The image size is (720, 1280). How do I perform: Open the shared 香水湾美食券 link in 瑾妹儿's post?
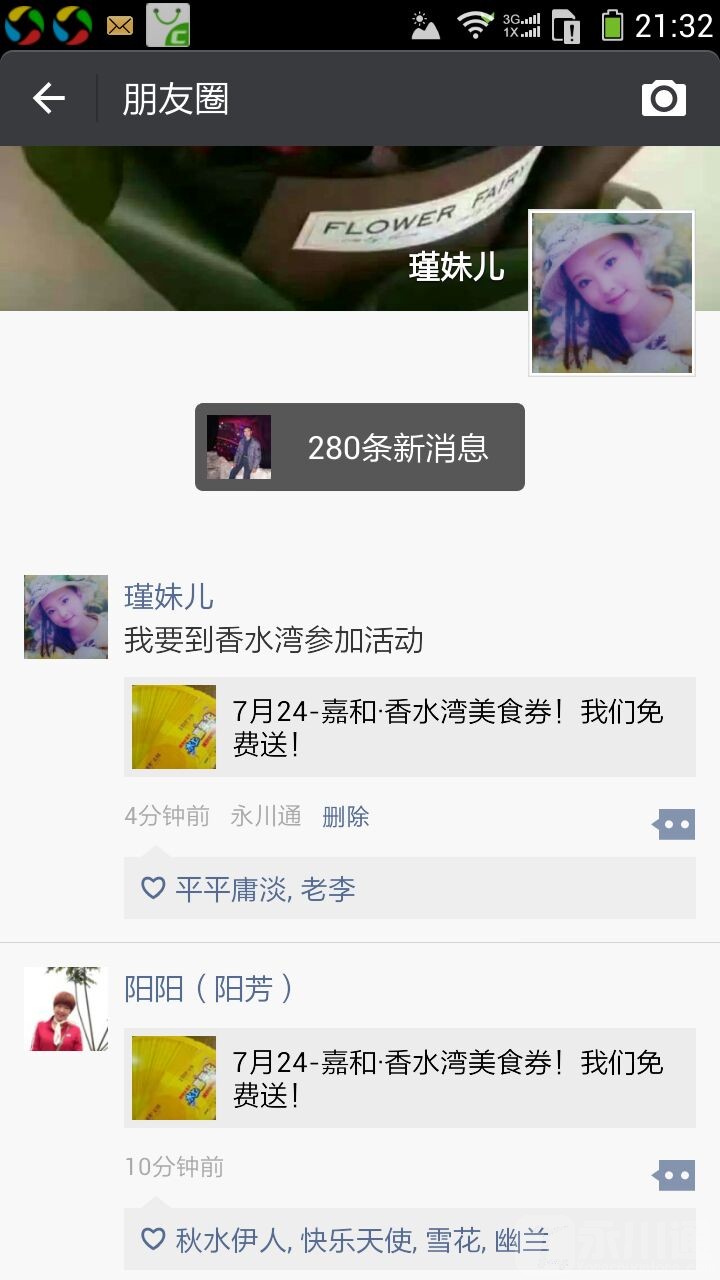coord(410,727)
